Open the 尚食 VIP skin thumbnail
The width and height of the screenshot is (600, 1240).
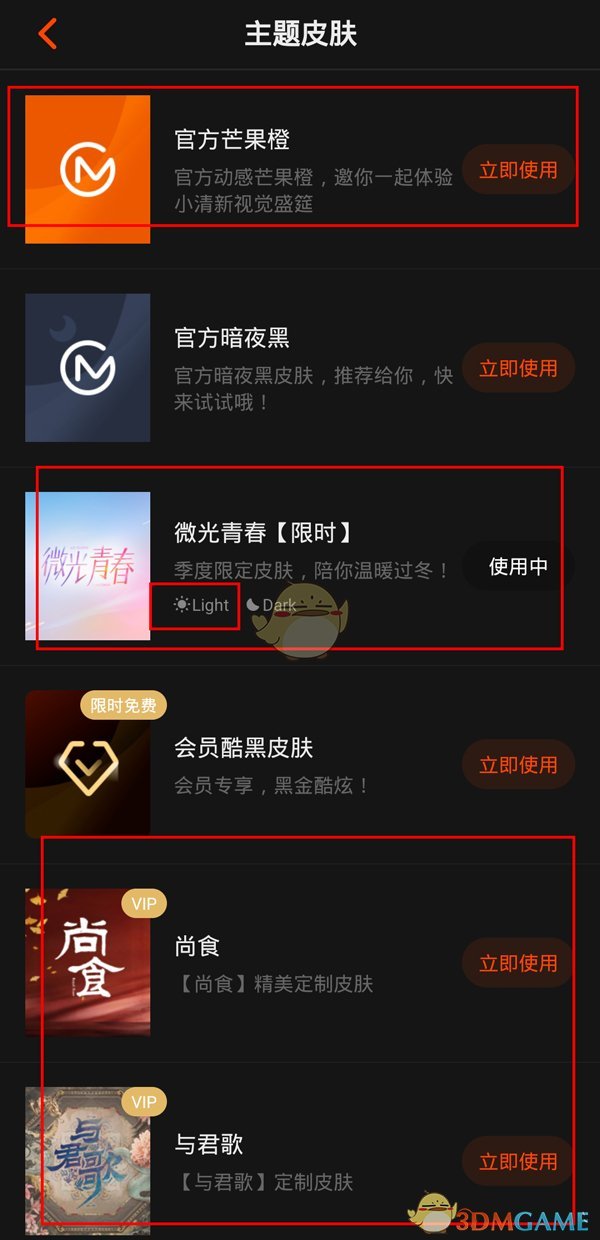[88, 962]
